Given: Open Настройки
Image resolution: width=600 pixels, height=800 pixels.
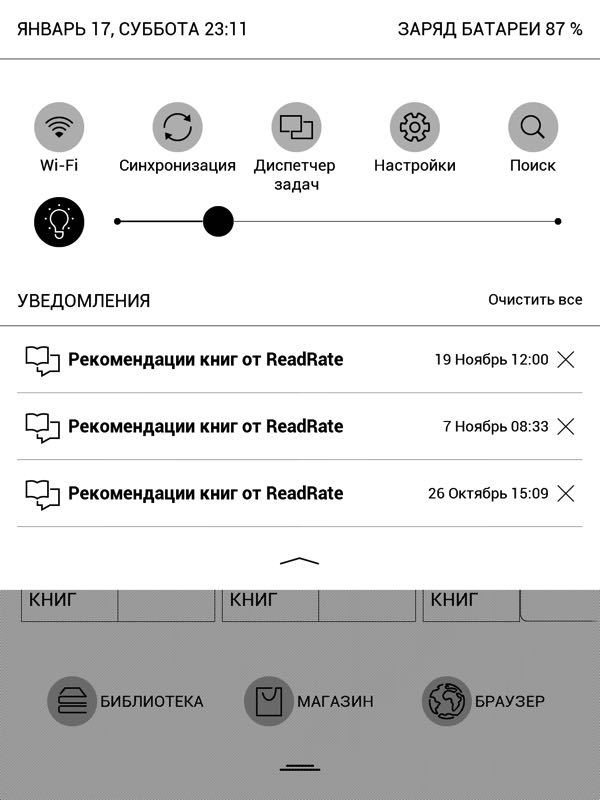Looking at the screenshot, I should pyautogui.click(x=414, y=127).
